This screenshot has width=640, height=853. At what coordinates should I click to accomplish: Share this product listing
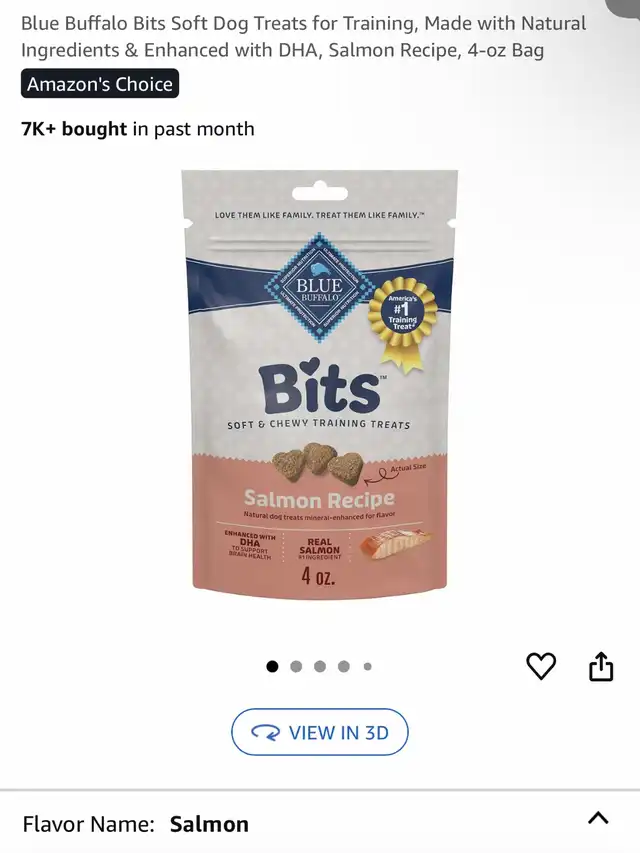600,666
